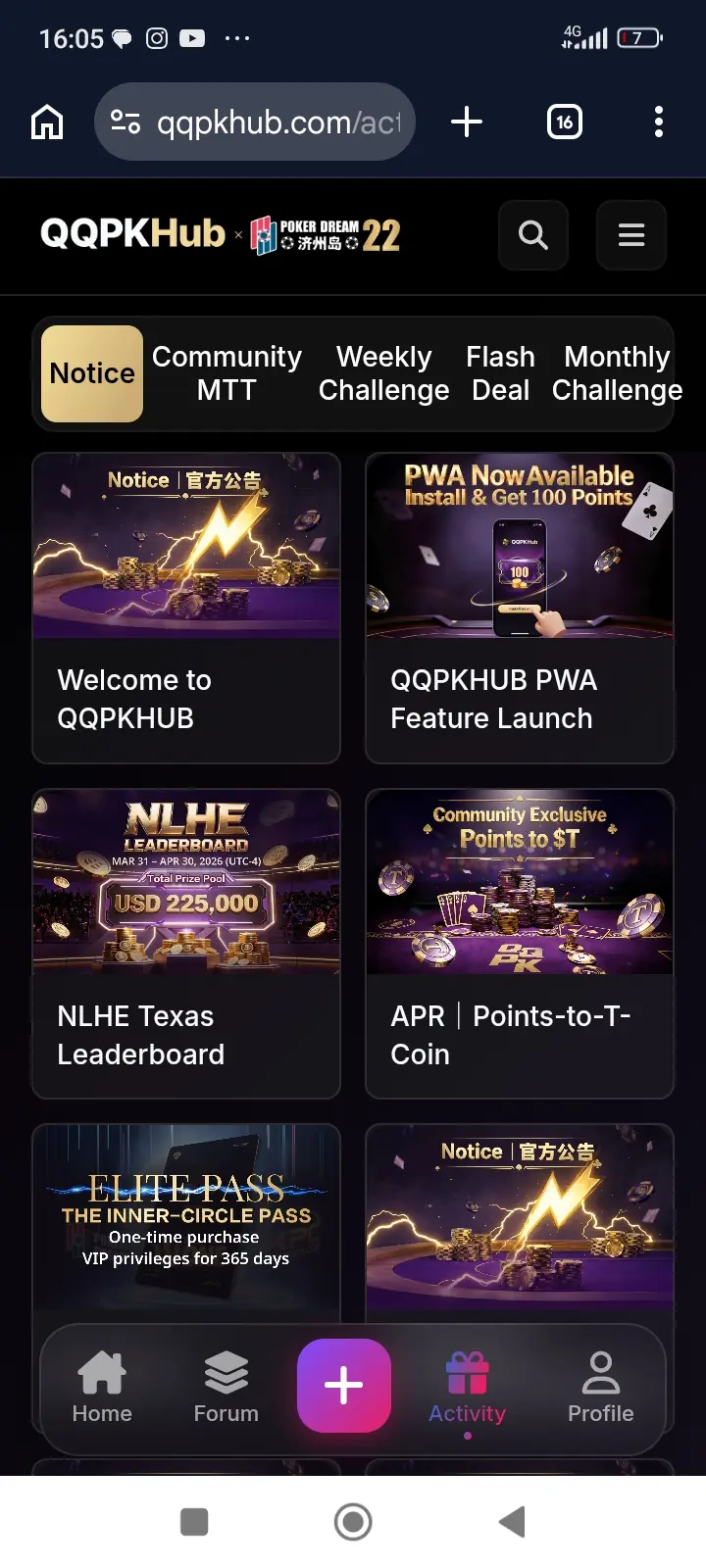Screen dimensions: 706x1568
Task: Switch to Weekly Challenge tab
Action: coord(383,373)
